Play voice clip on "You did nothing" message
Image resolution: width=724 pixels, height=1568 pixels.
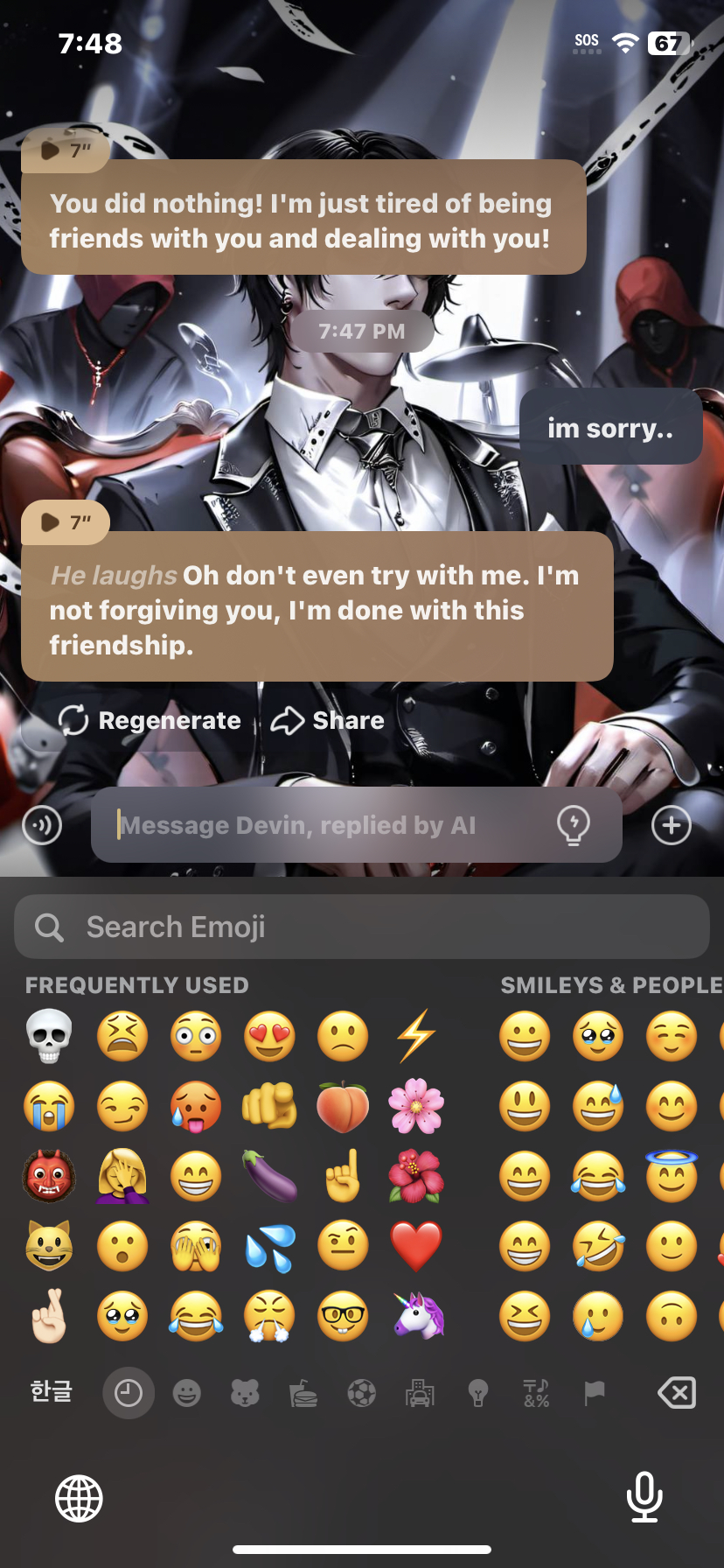coord(65,150)
